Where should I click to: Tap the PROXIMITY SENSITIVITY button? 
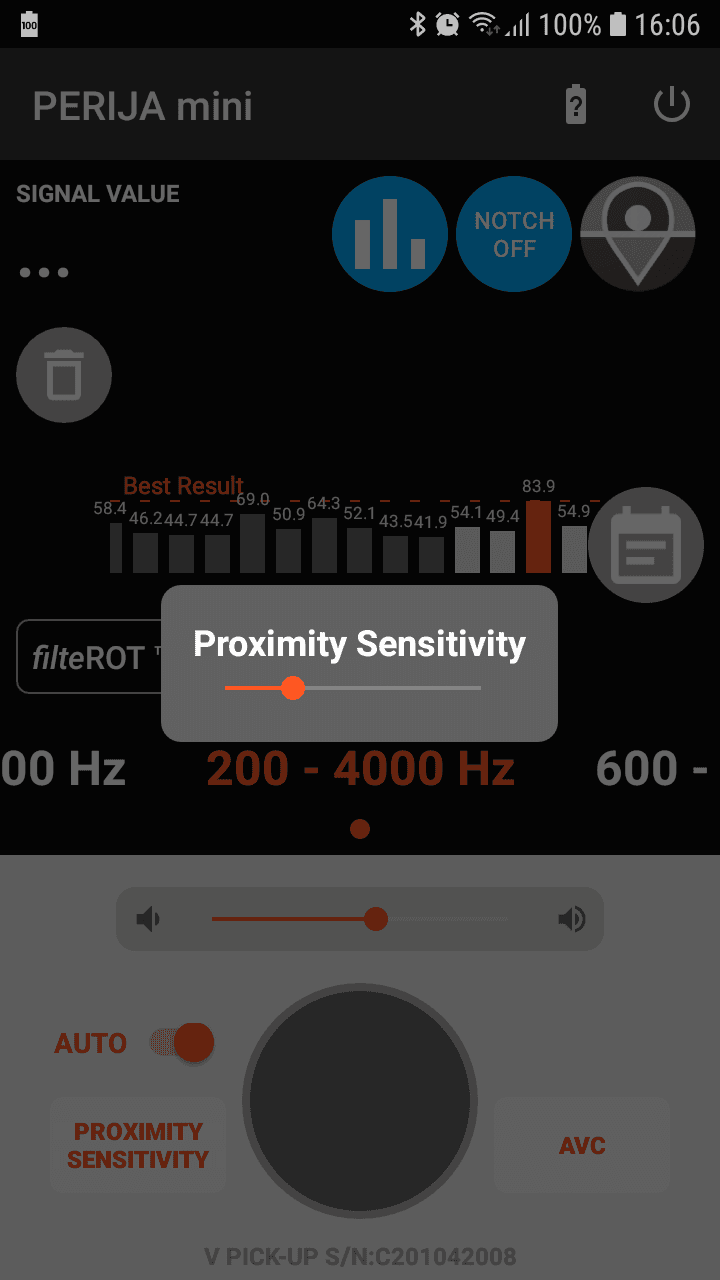138,1146
